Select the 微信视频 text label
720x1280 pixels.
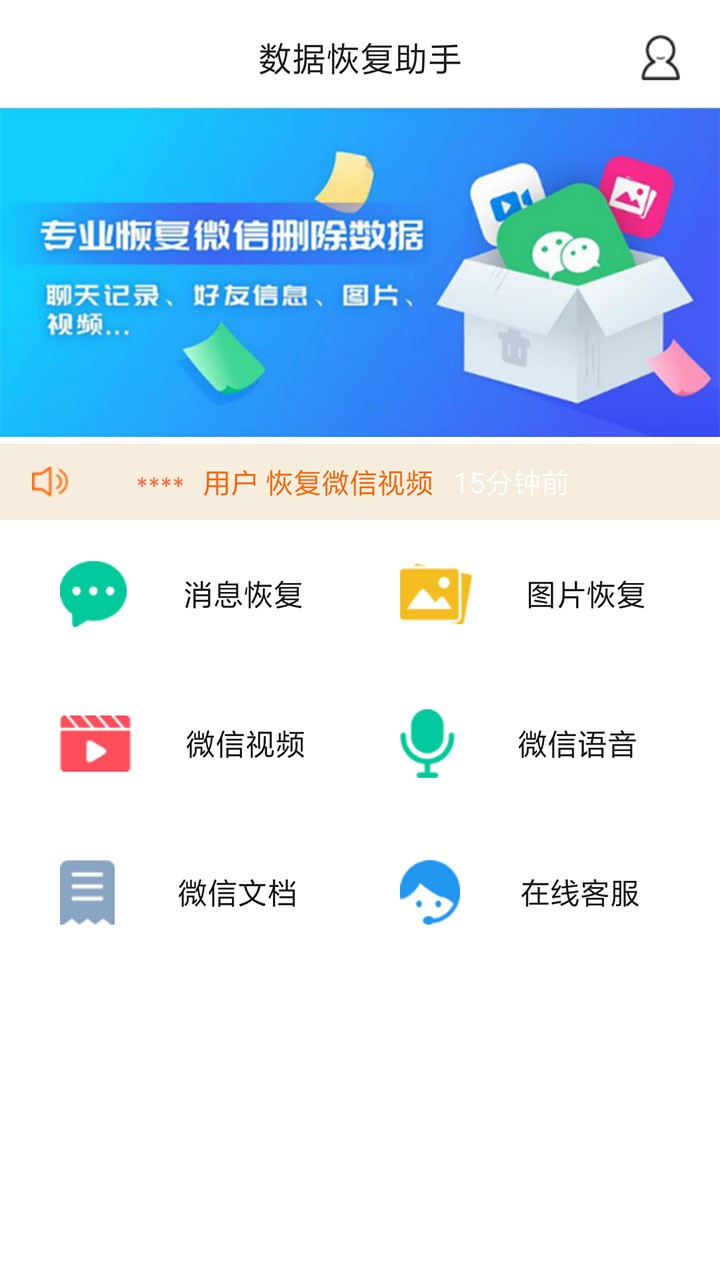pos(245,745)
